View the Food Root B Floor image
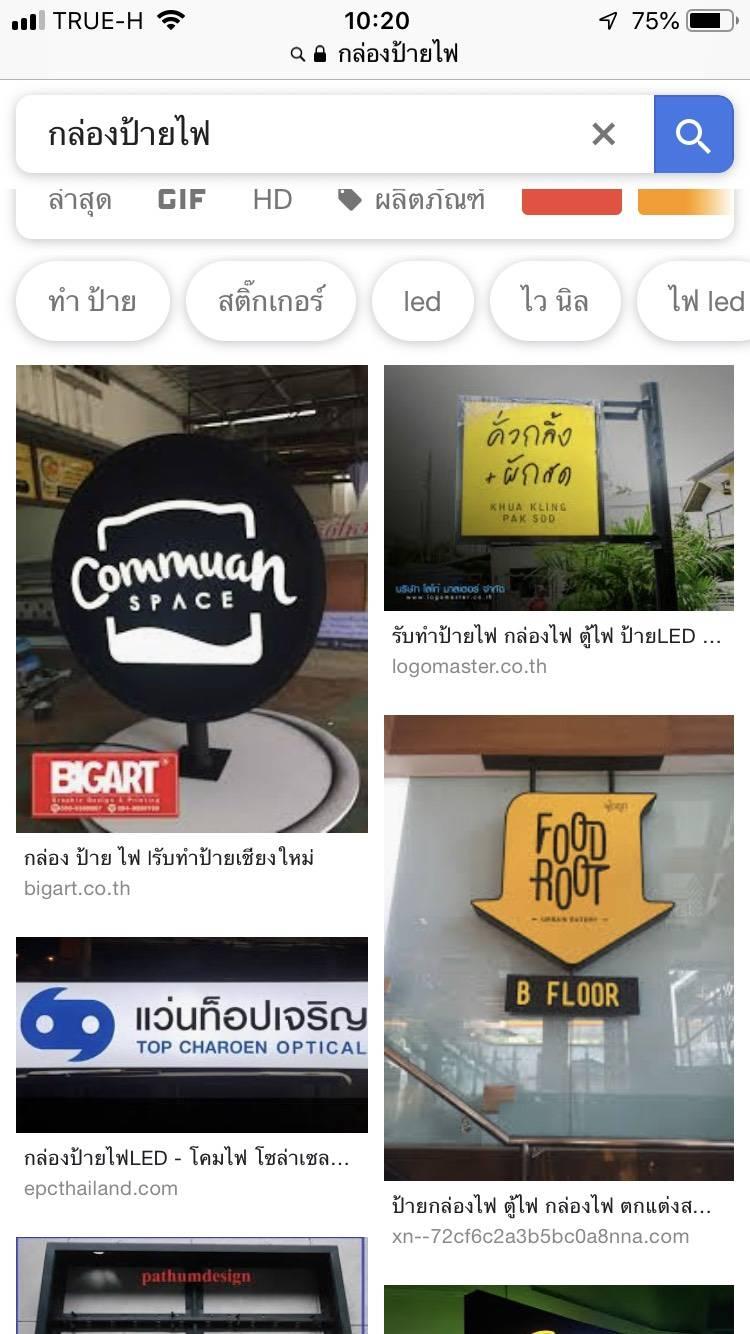The width and height of the screenshot is (750, 1334). [559, 947]
